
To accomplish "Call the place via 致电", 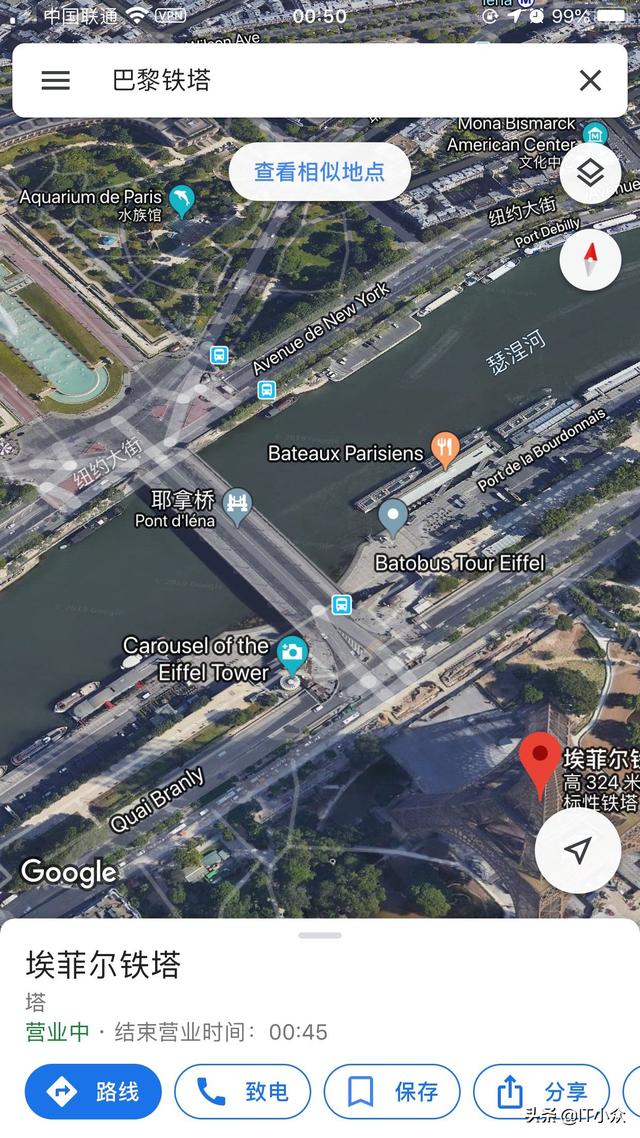I will (242, 1091).
